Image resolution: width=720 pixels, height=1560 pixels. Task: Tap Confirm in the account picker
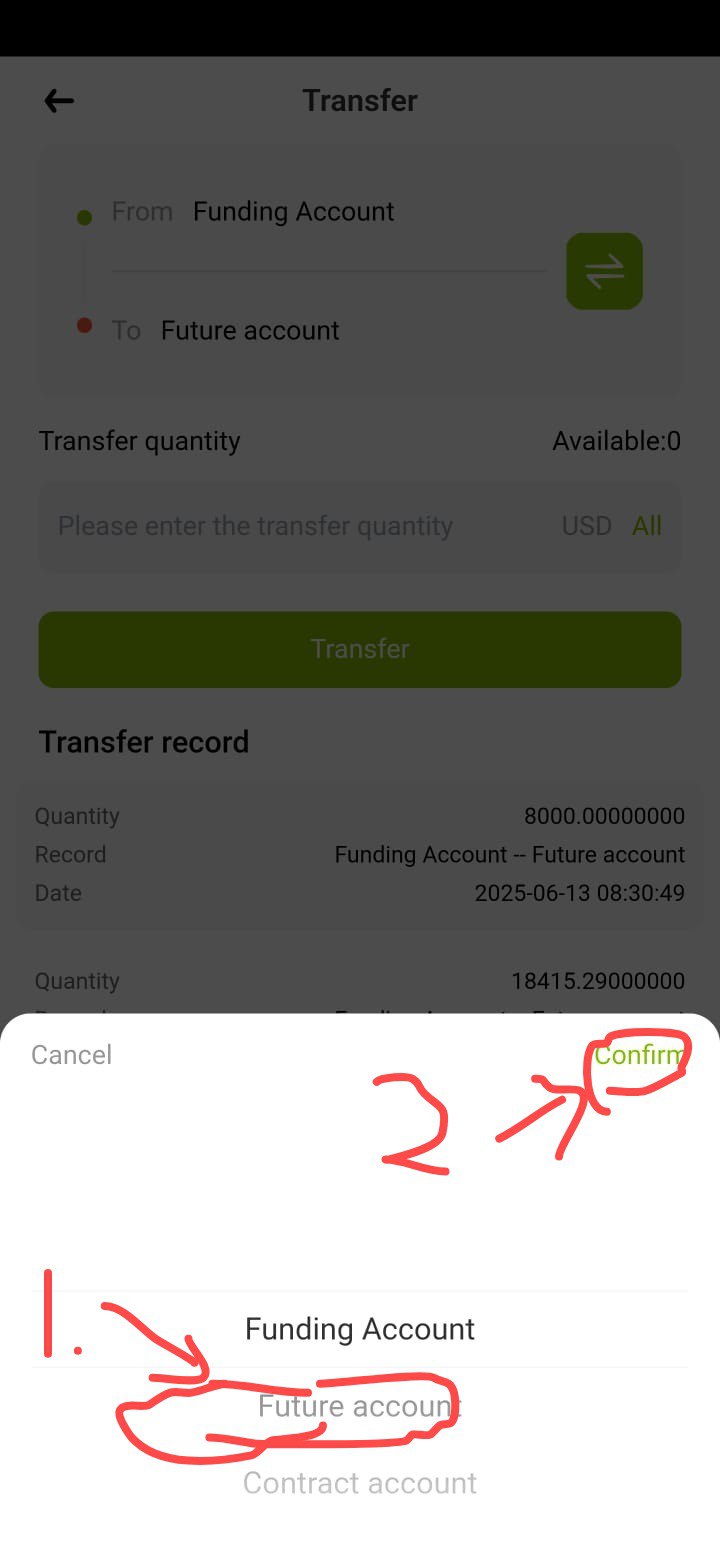(x=640, y=1055)
